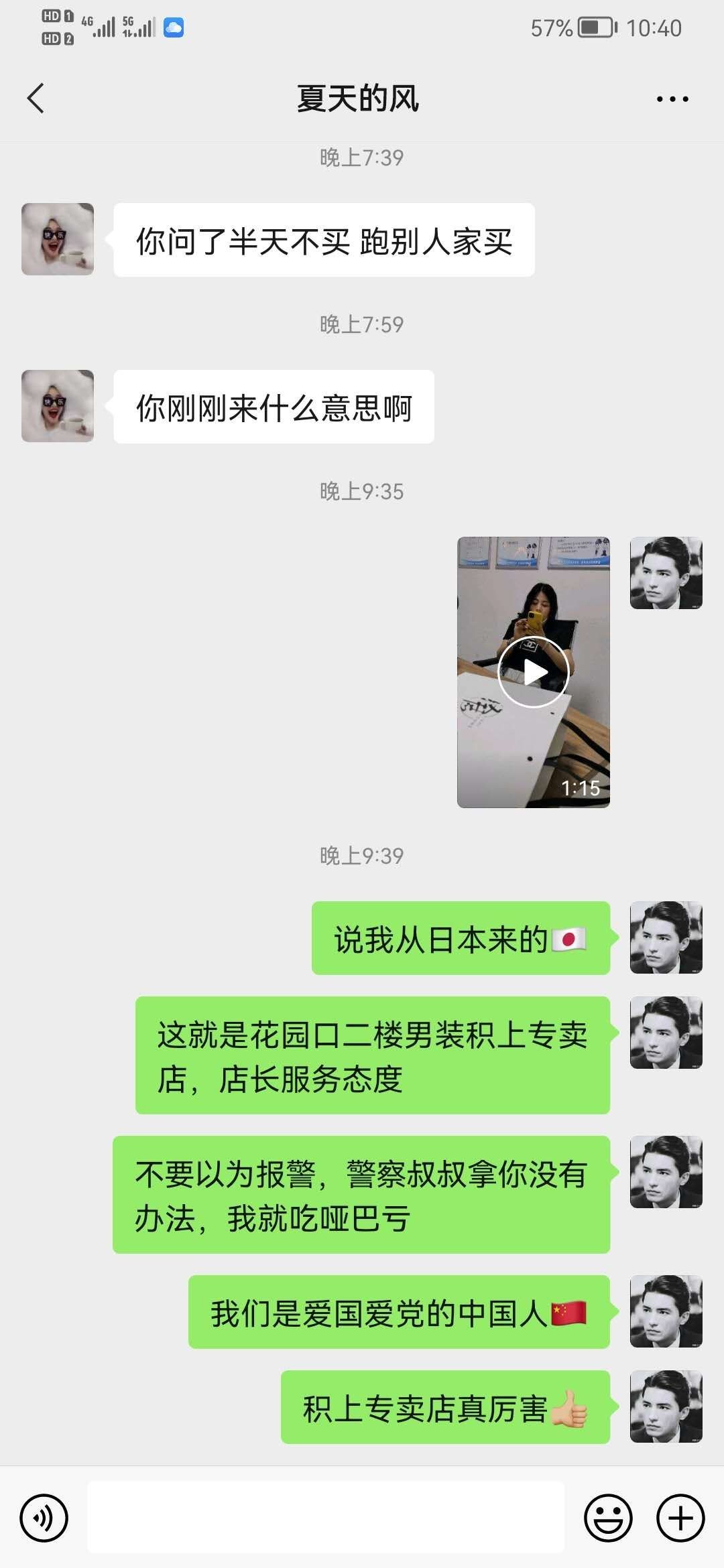Go back from the 夏天的风 chat

(36, 99)
